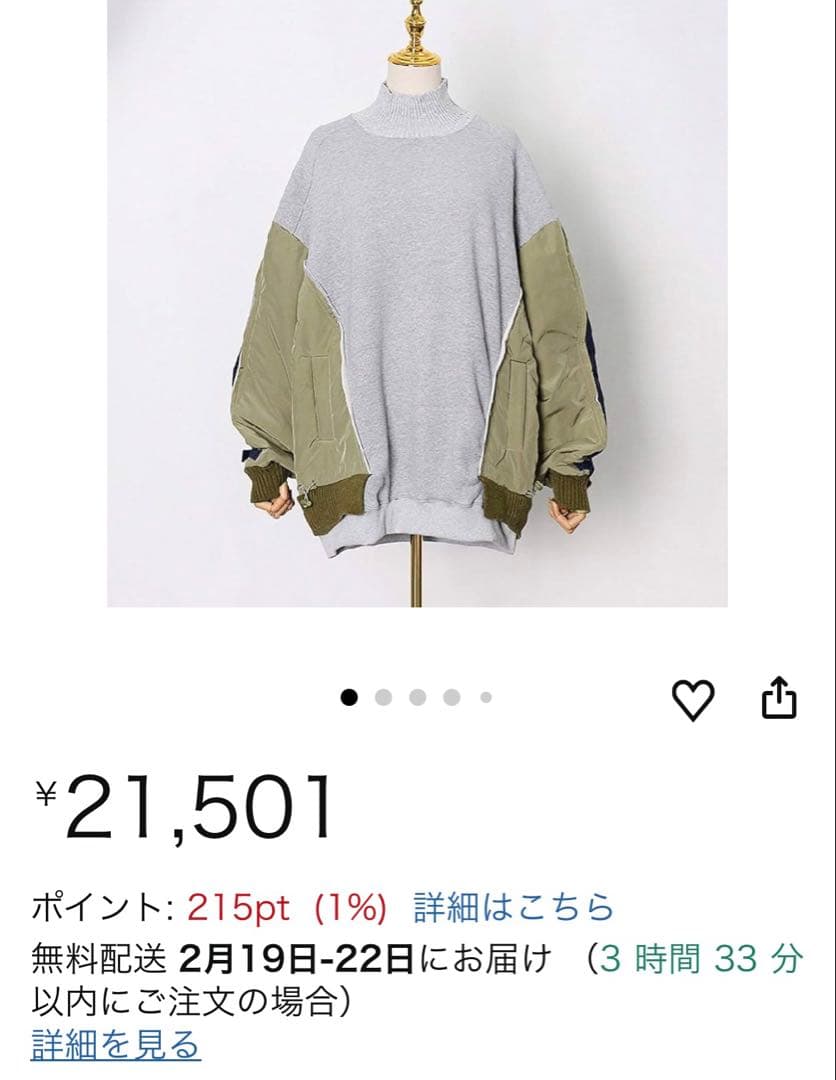Image resolution: width=836 pixels, height=1080 pixels.
Task: Click the ポイント label text
Action: tap(93, 903)
